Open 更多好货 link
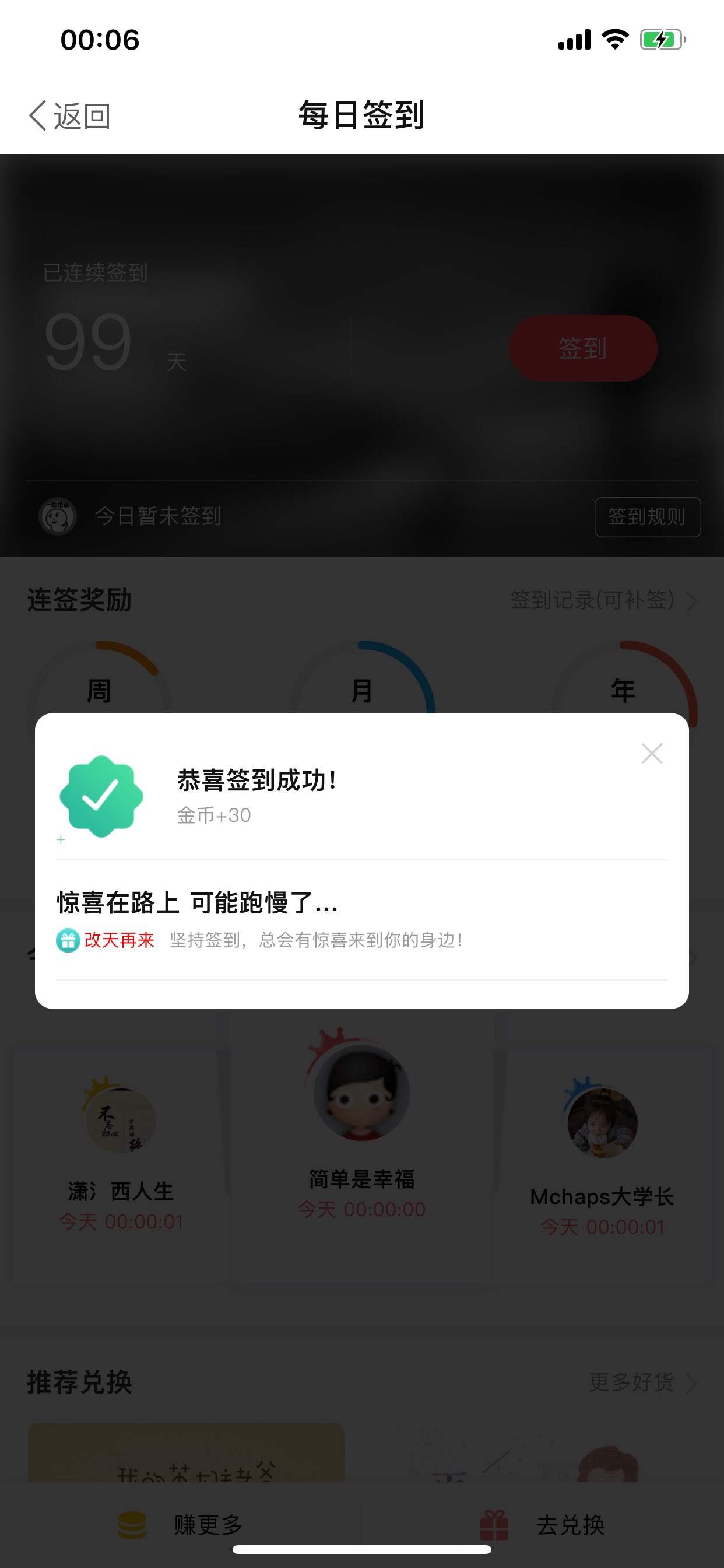The width and height of the screenshot is (724, 1568). [x=643, y=1382]
